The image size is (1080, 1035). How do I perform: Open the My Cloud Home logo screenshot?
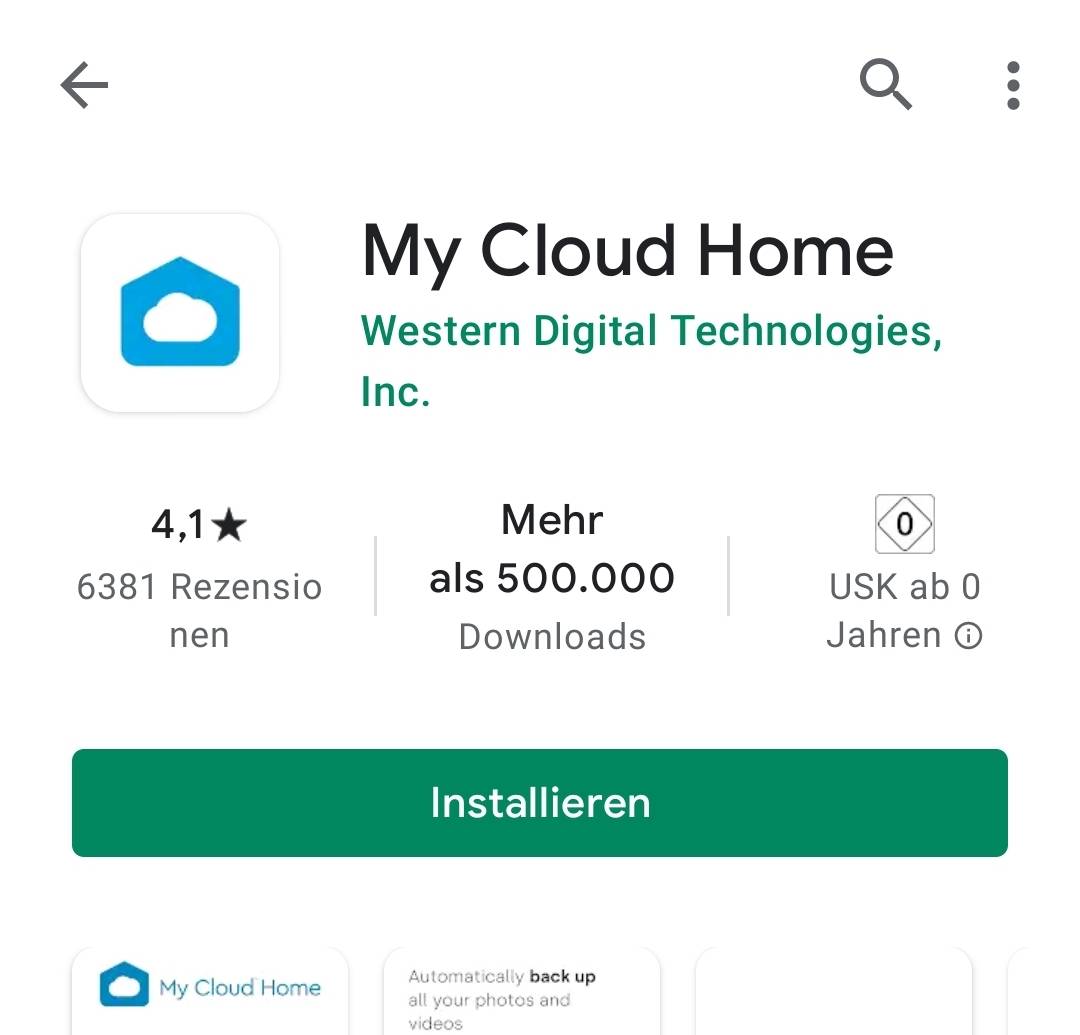pyautogui.click(x=210, y=989)
